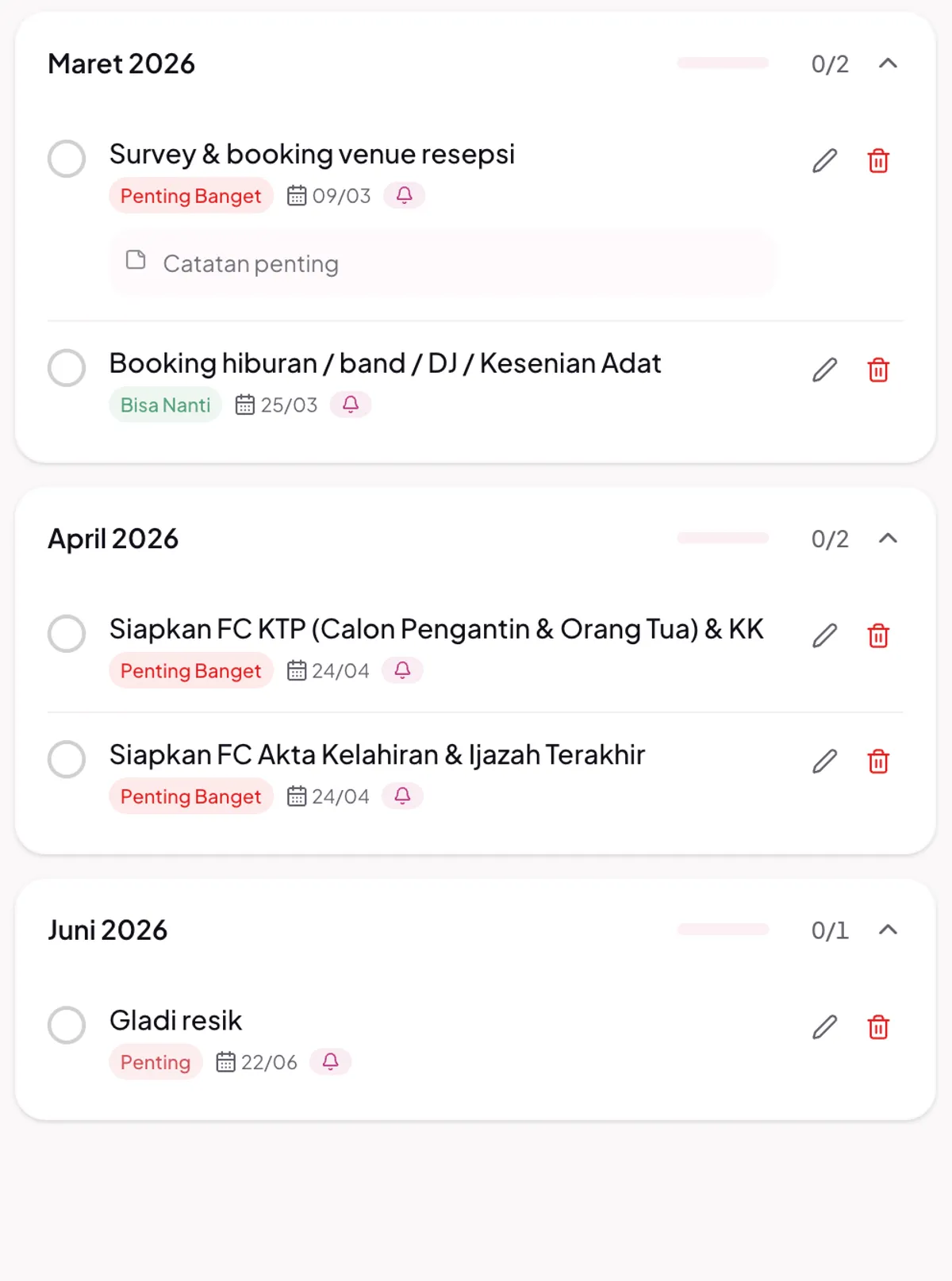
Task: Click the Penting label under Gladi resik
Action: tap(155, 1062)
